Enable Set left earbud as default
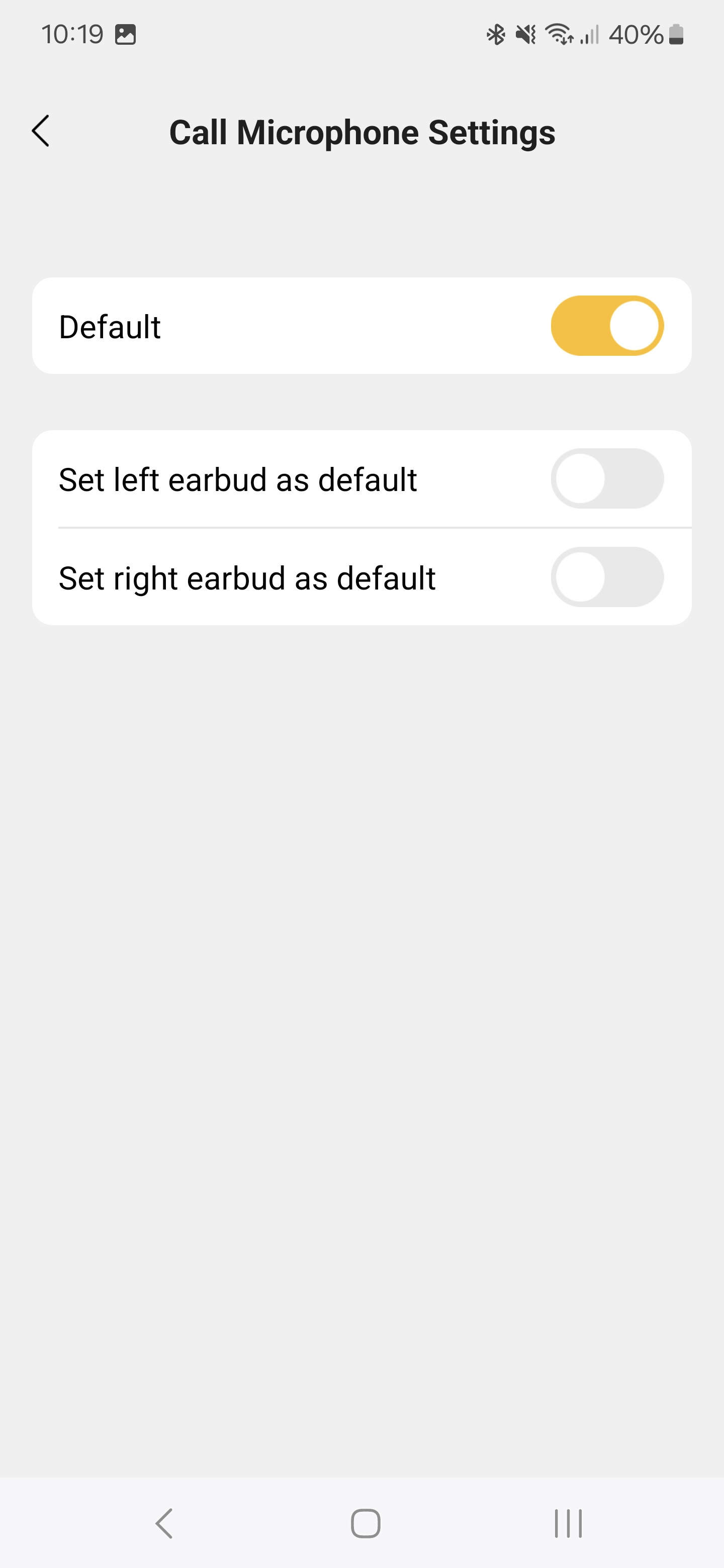This screenshot has width=724, height=1568. [x=606, y=478]
